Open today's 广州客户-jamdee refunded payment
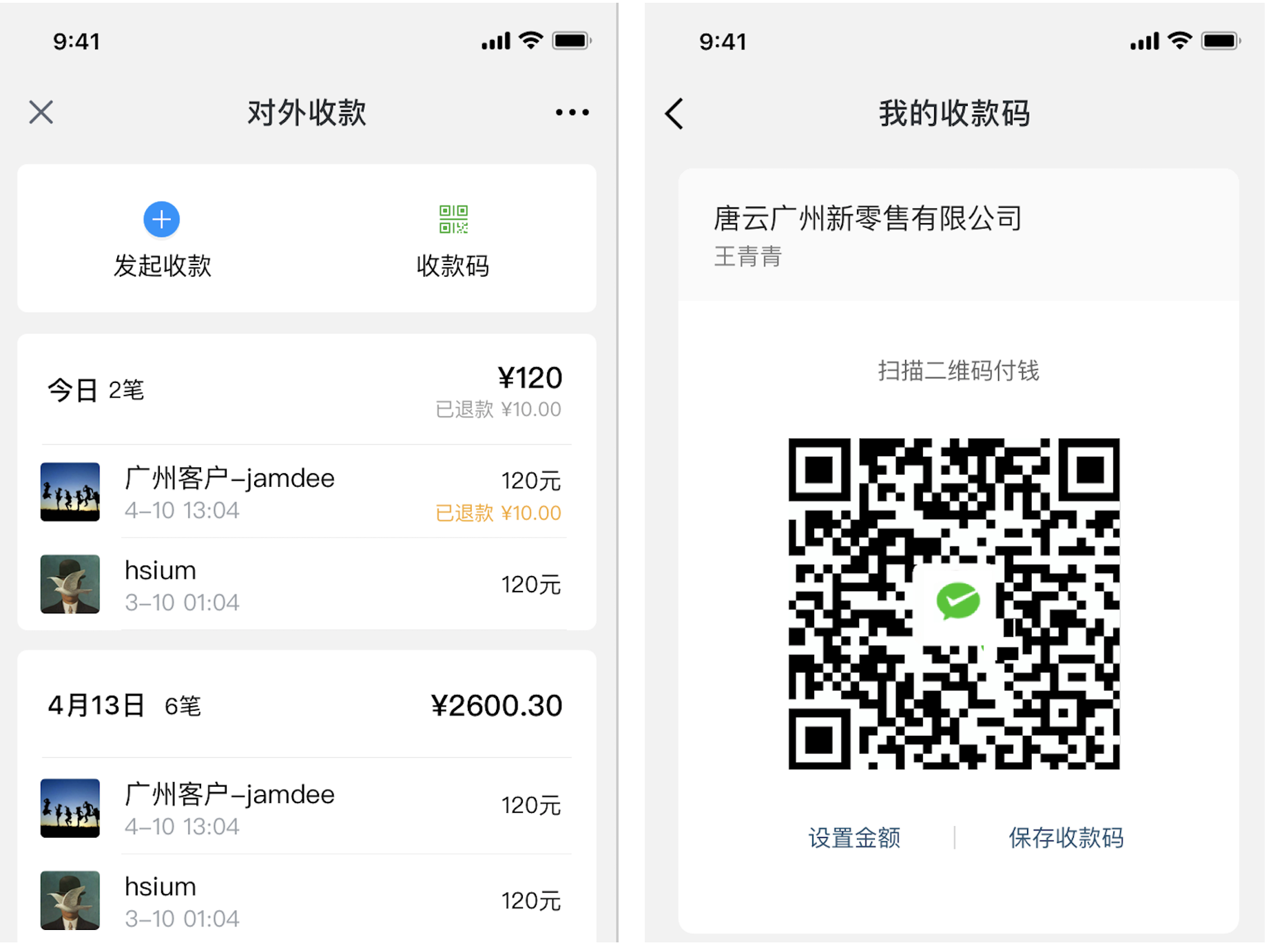The width and height of the screenshot is (1273, 952). pyautogui.click(x=307, y=493)
